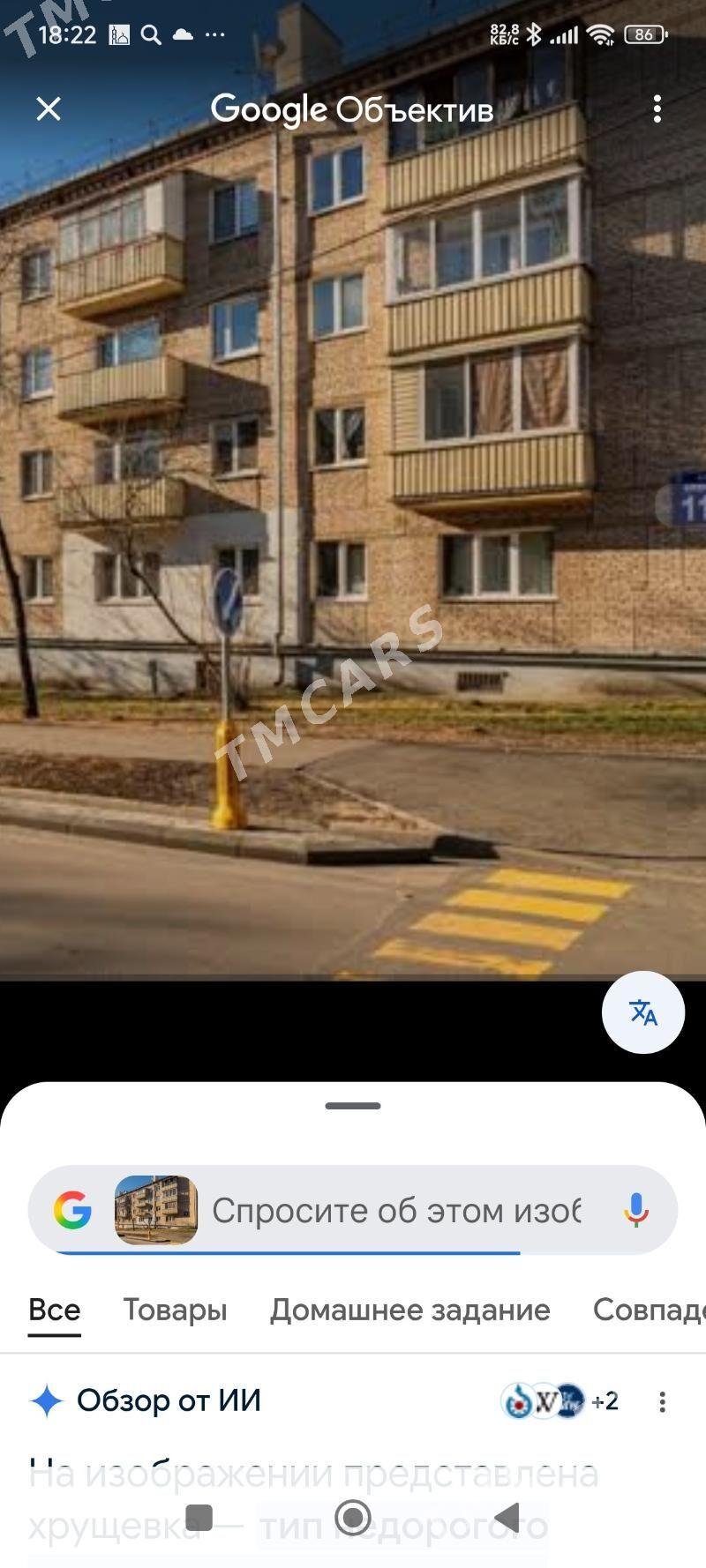Open the overflow menu at top right
This screenshot has width=706, height=1568.
point(657,108)
